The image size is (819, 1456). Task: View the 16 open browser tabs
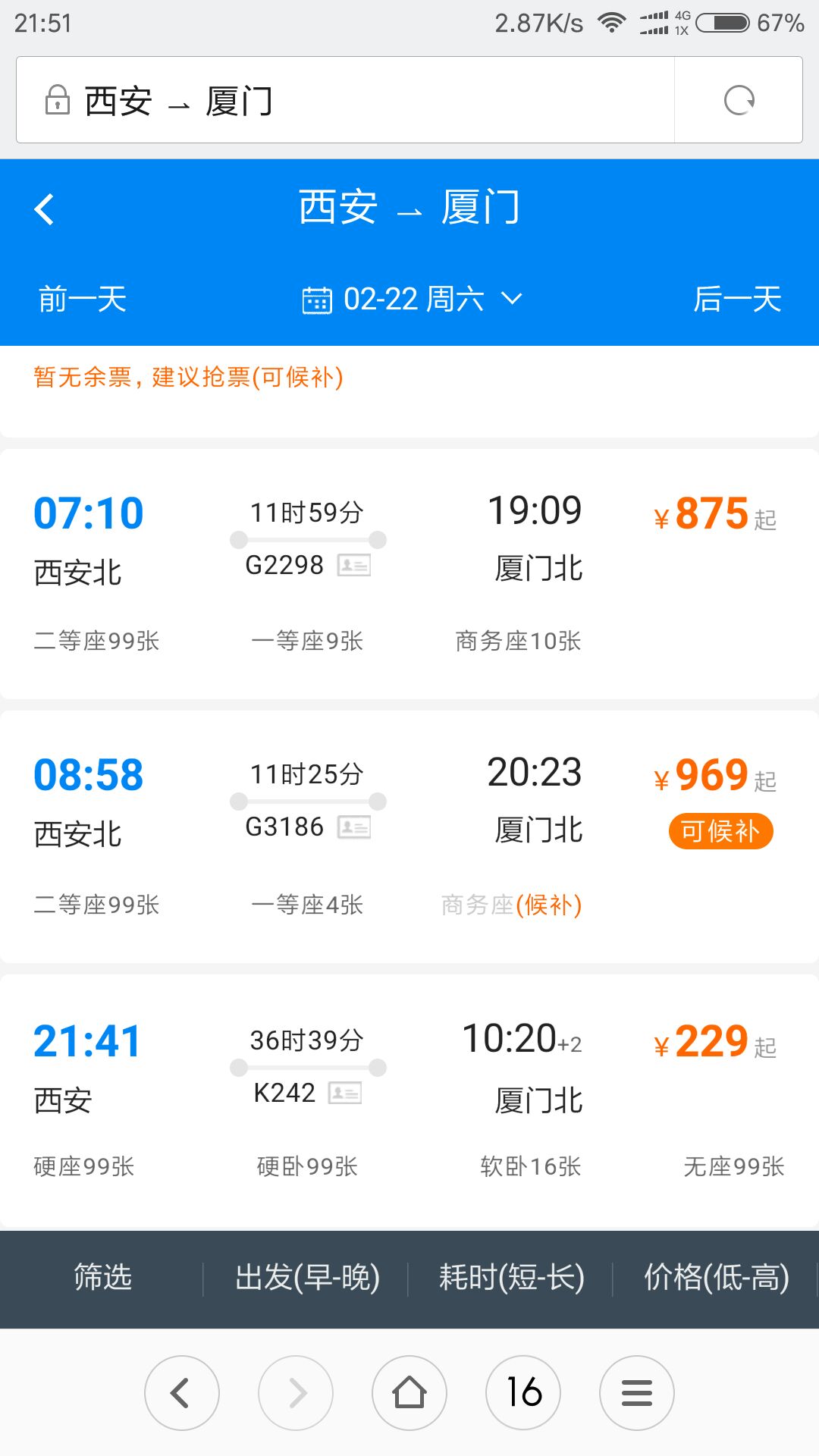[523, 1393]
